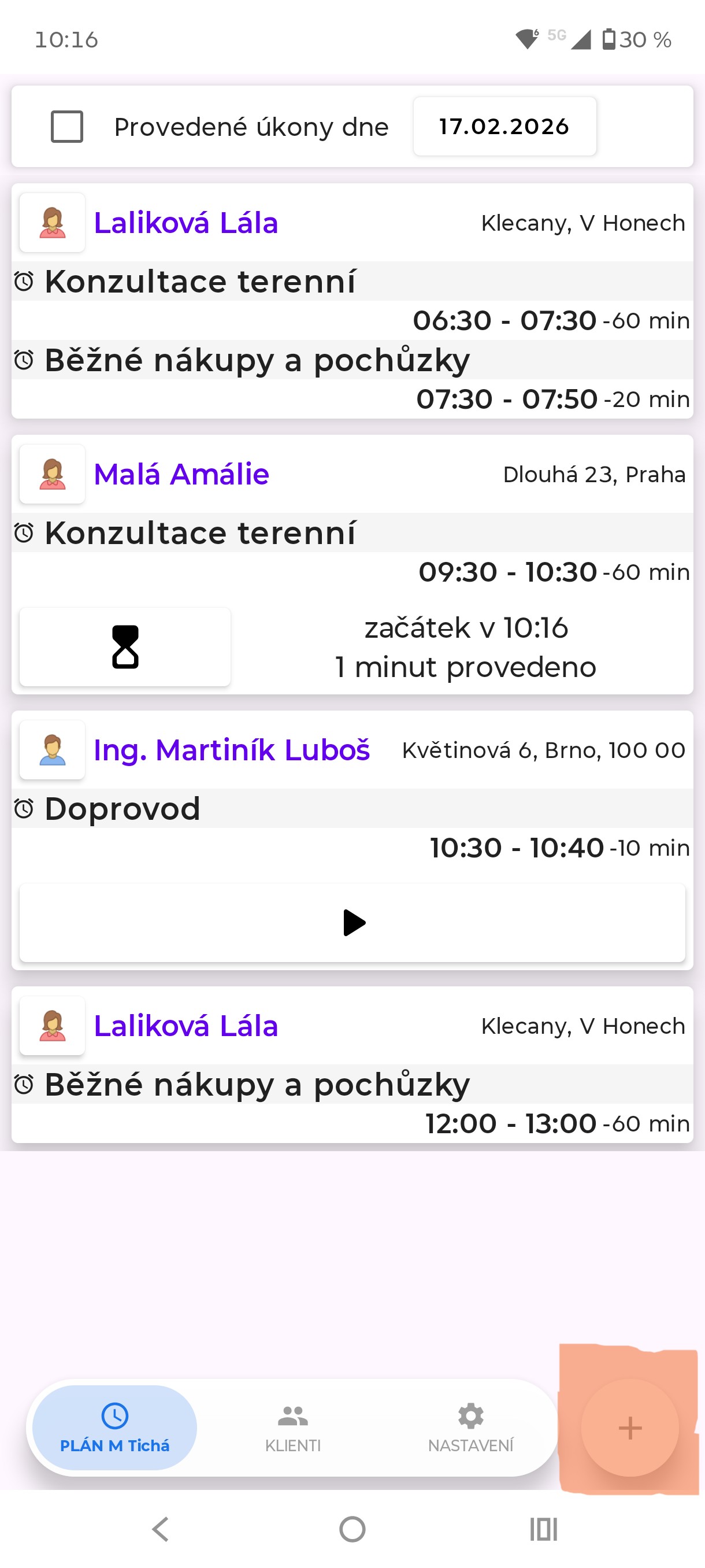The height and width of the screenshot is (1568, 705).
Task: Open client Malá Amálie
Action: (x=181, y=474)
